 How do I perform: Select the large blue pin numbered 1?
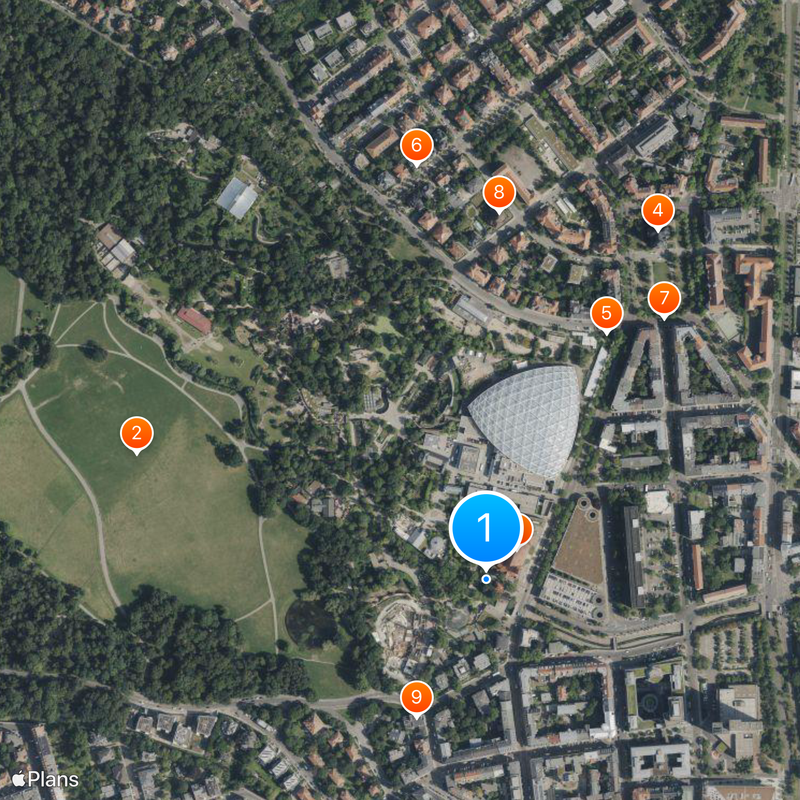click(x=486, y=527)
